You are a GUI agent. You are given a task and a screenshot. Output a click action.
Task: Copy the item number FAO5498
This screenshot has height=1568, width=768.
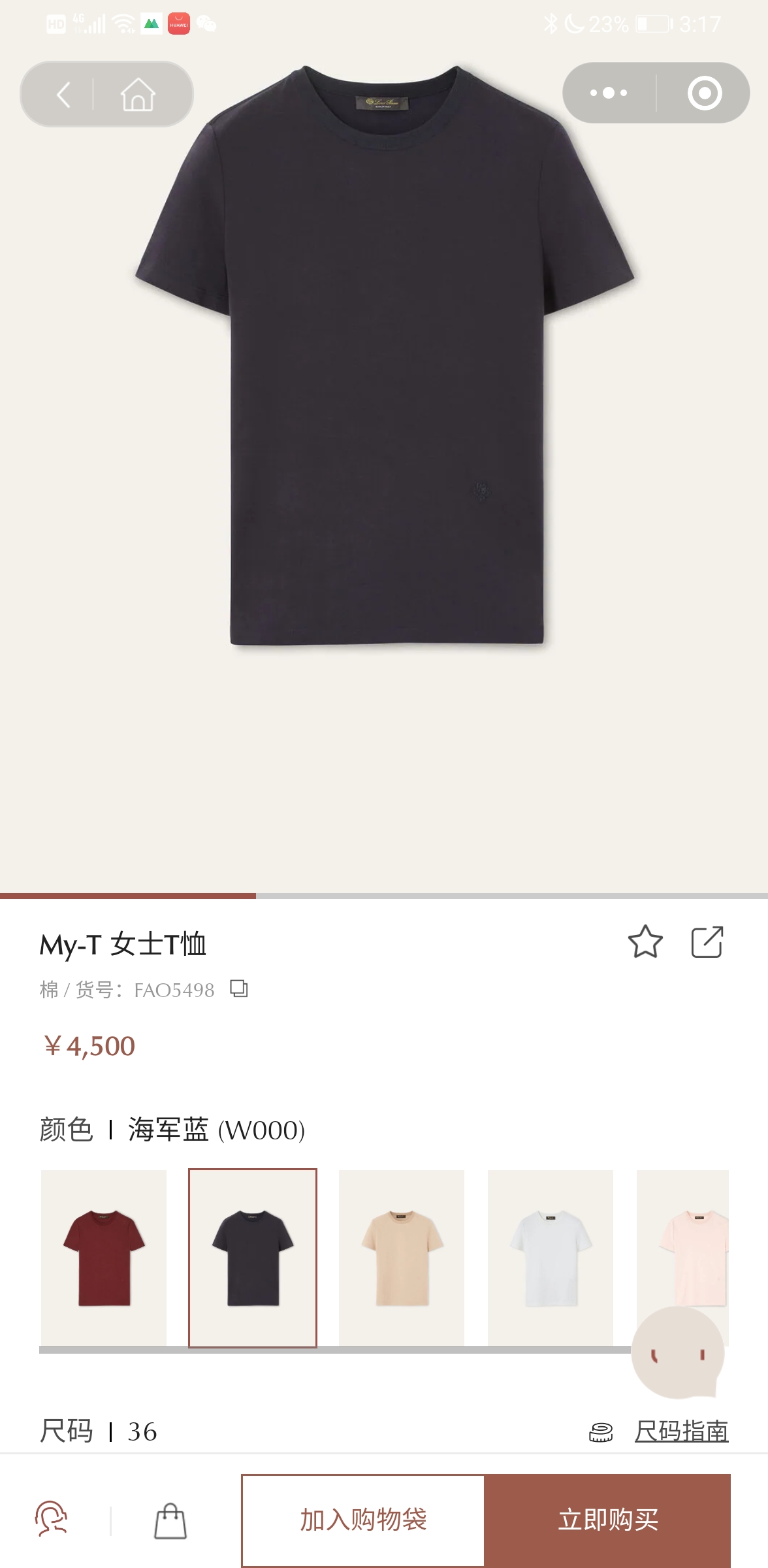(239, 988)
